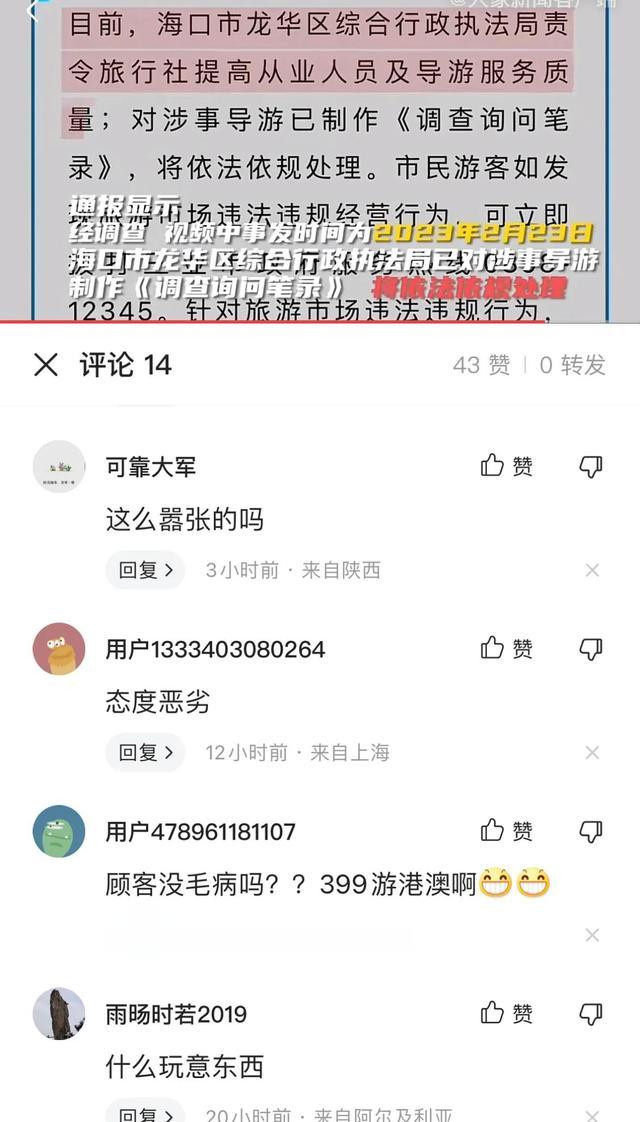Open 雨旸时若2019's profile avatar
Image resolution: width=640 pixels, height=1122 pixels.
tap(59, 1014)
